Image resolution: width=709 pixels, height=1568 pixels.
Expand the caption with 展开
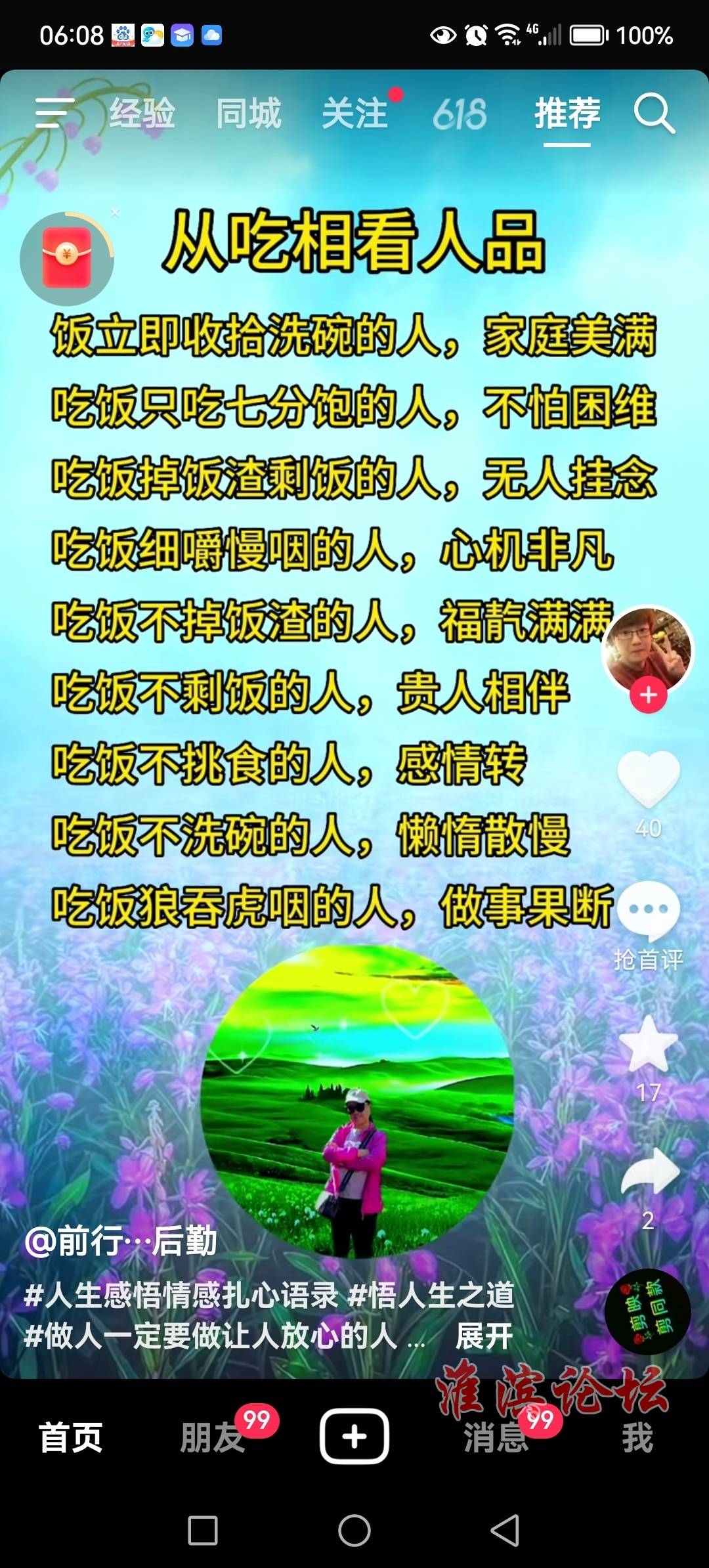[484, 1336]
